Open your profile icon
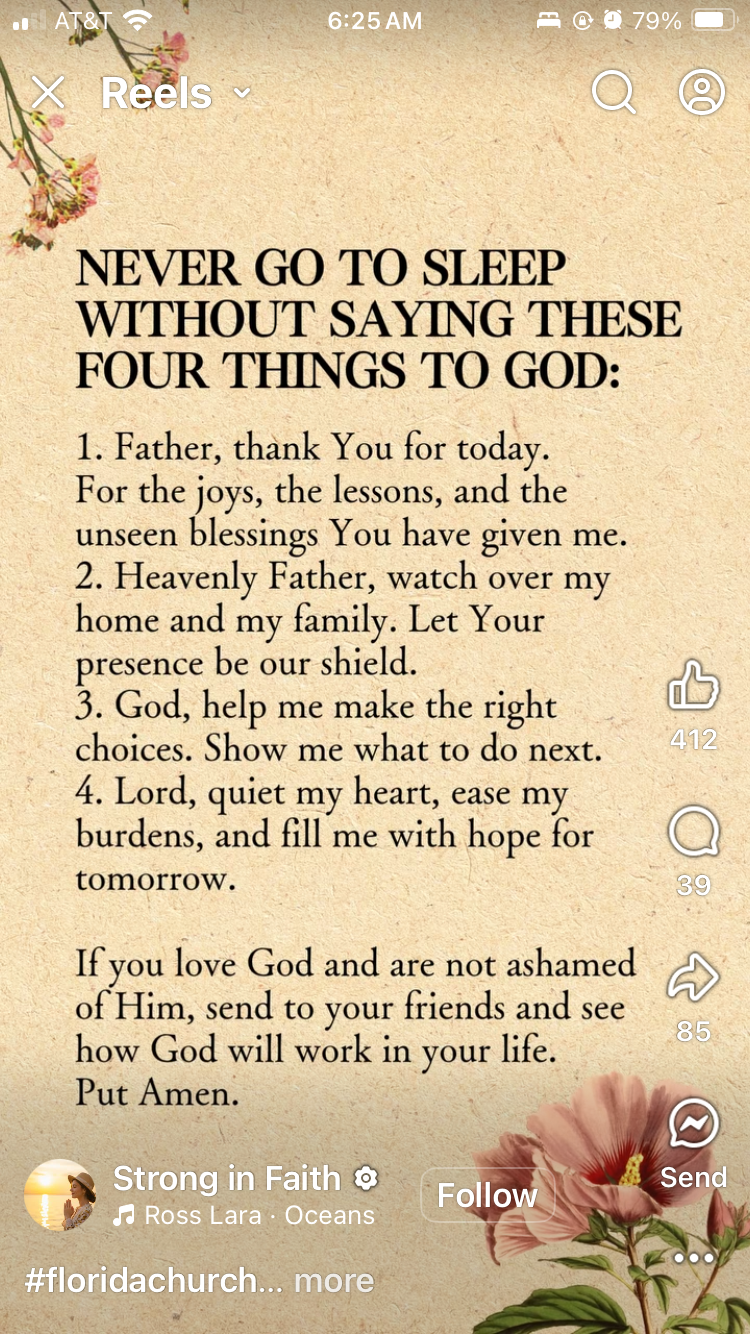Viewport: 750px width, 1334px height. tap(702, 94)
